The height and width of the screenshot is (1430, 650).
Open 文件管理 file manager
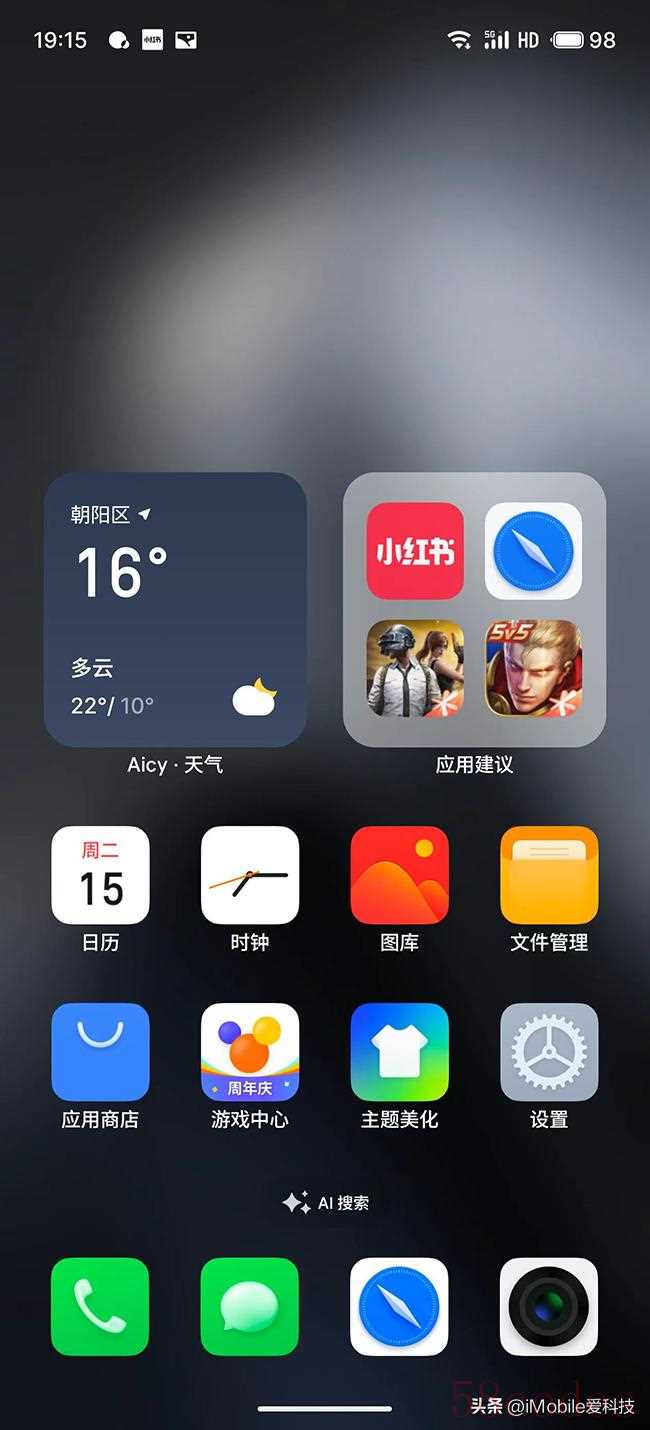549,875
